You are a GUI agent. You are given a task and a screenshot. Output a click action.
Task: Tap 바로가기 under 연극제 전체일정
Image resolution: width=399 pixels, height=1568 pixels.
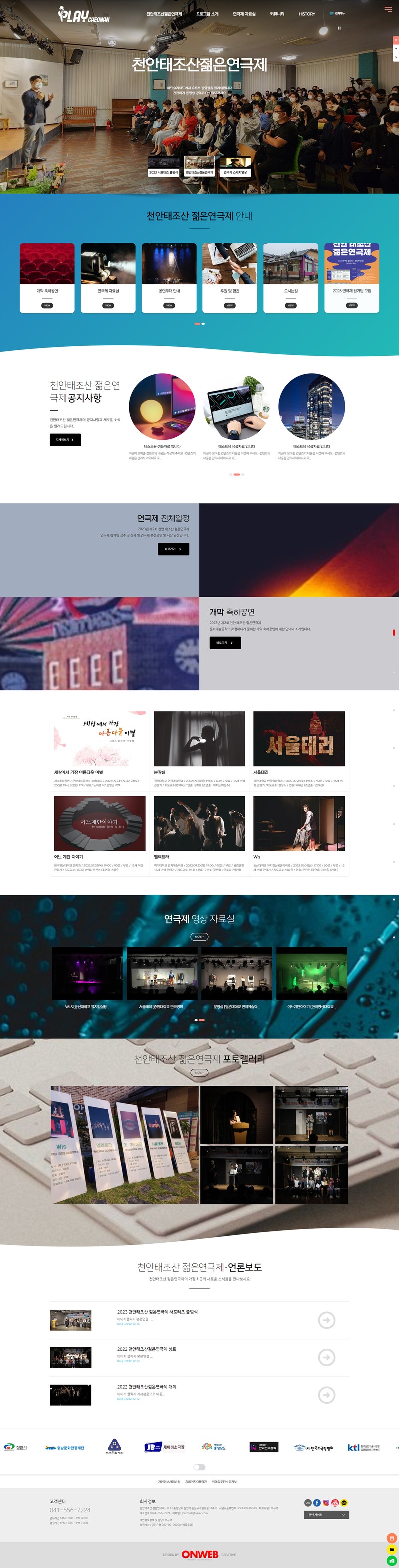[x=174, y=549]
